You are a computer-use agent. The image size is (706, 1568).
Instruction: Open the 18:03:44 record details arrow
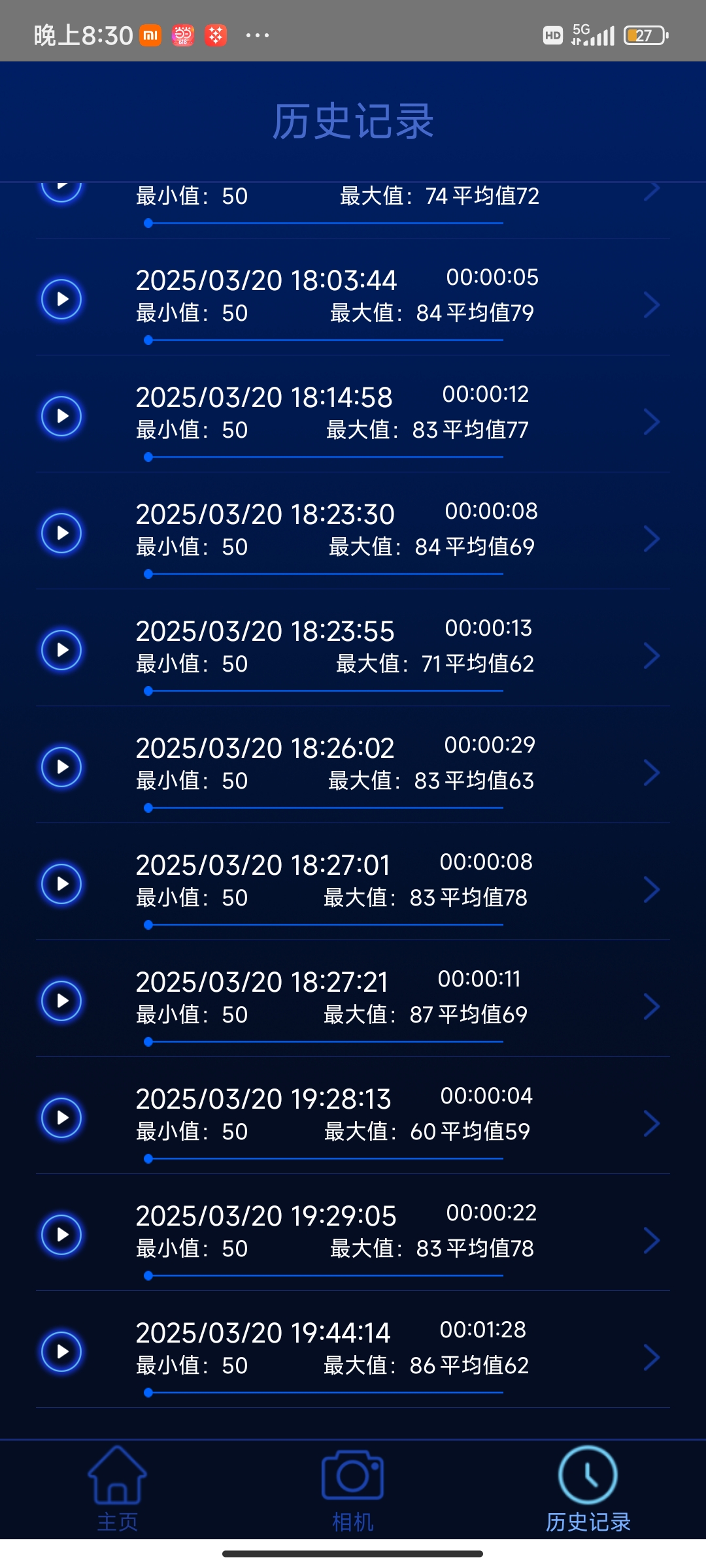click(651, 305)
